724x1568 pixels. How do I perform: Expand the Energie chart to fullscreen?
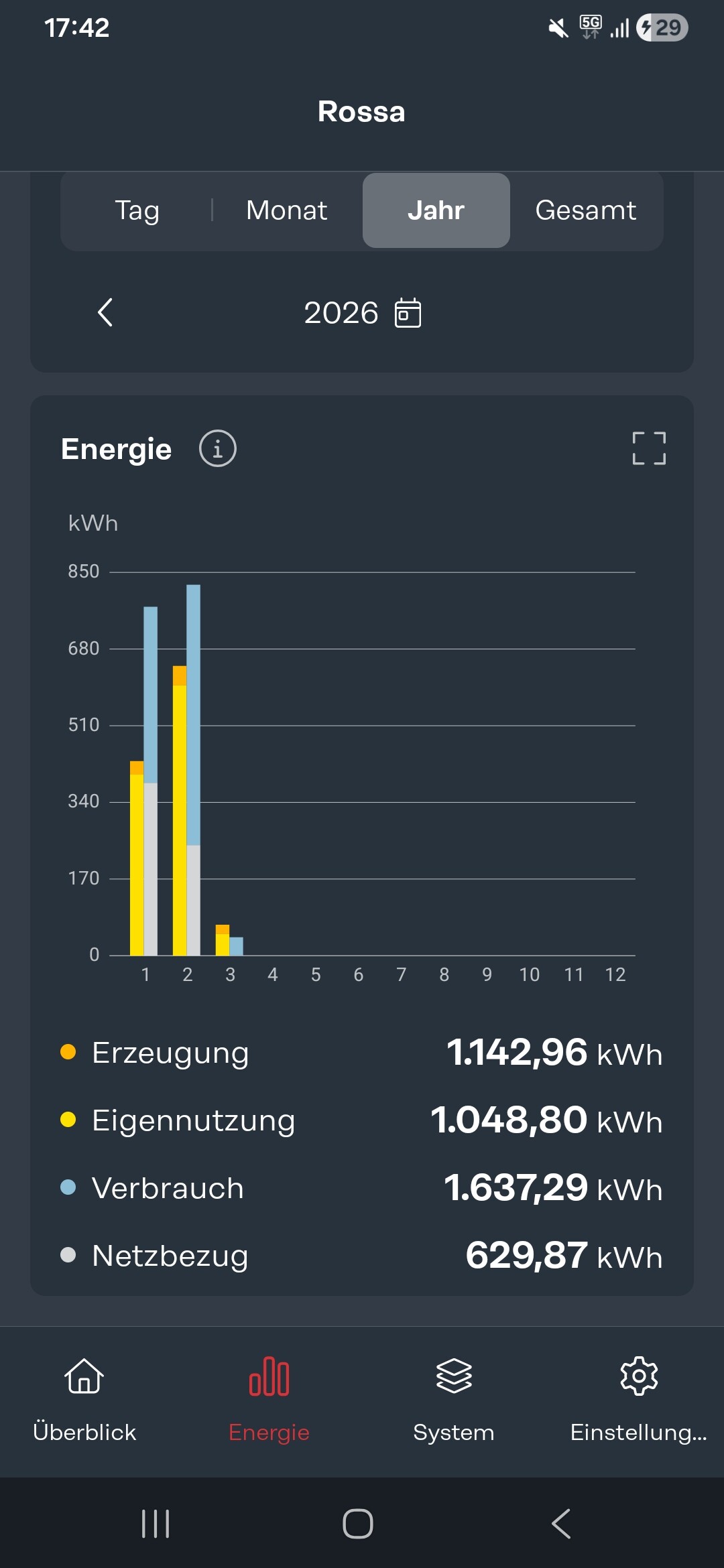[649, 448]
